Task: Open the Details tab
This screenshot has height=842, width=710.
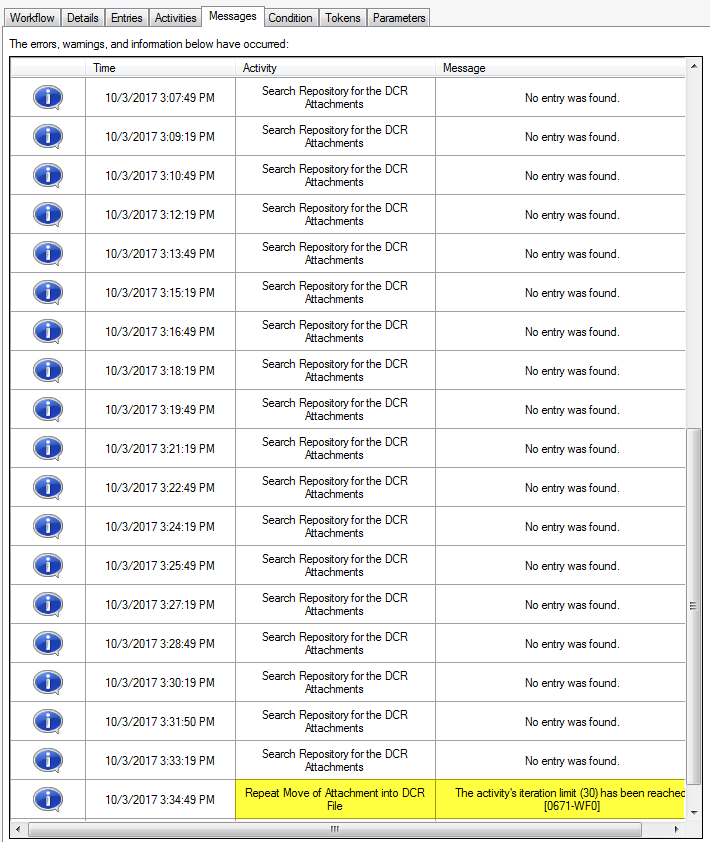Action: (x=83, y=18)
